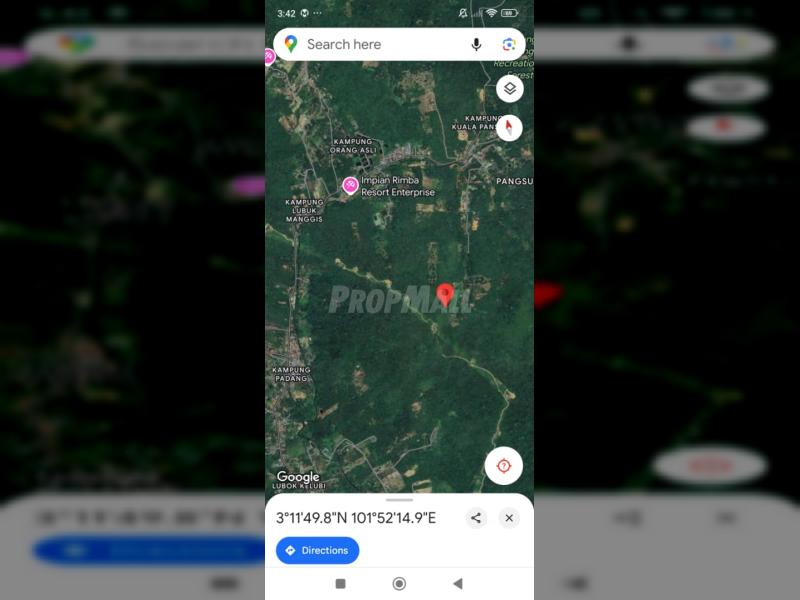
Task: Share the dropped pin coordinates
Action: (476, 518)
